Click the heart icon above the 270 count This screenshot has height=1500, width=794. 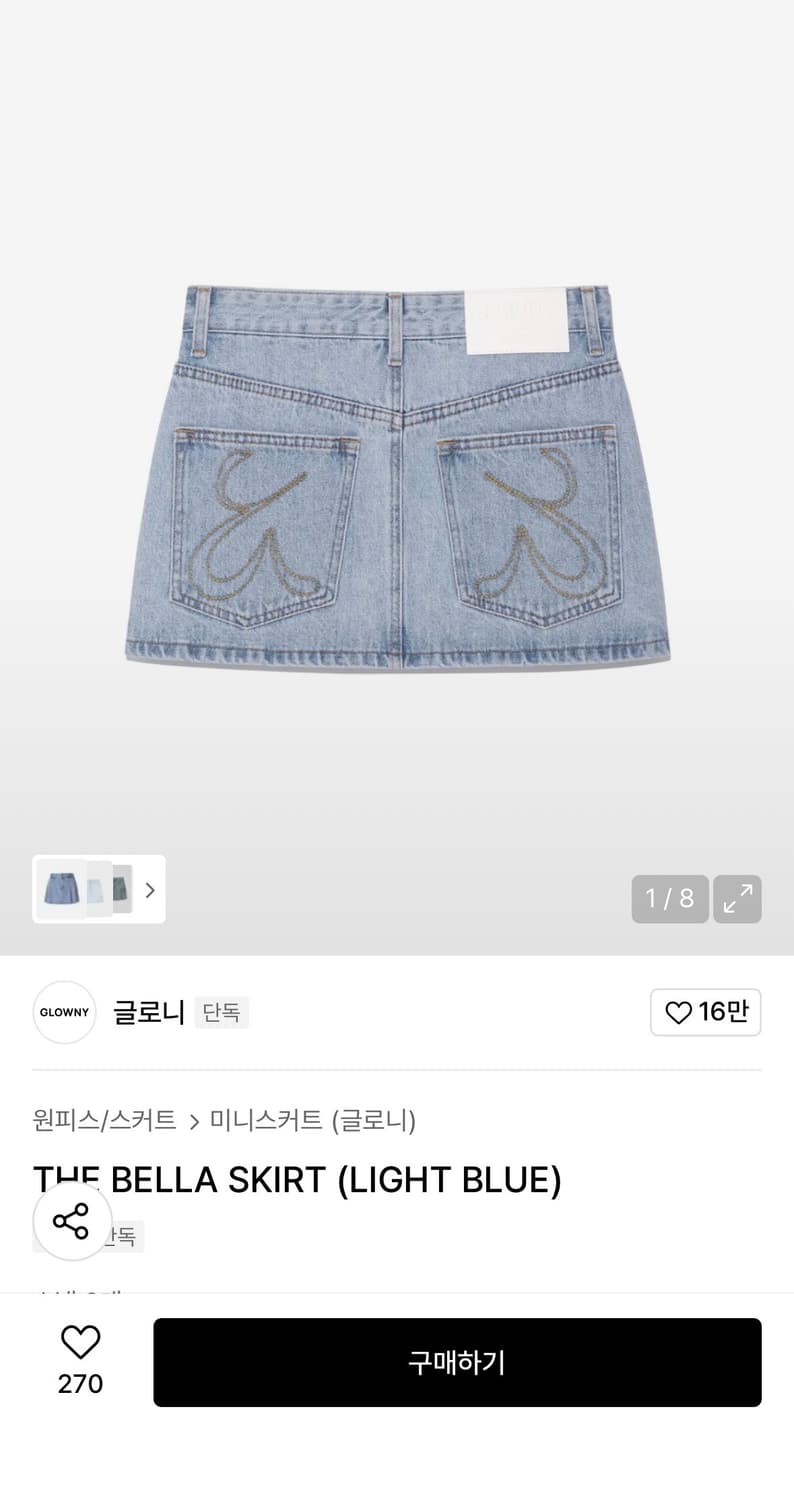(x=80, y=1340)
